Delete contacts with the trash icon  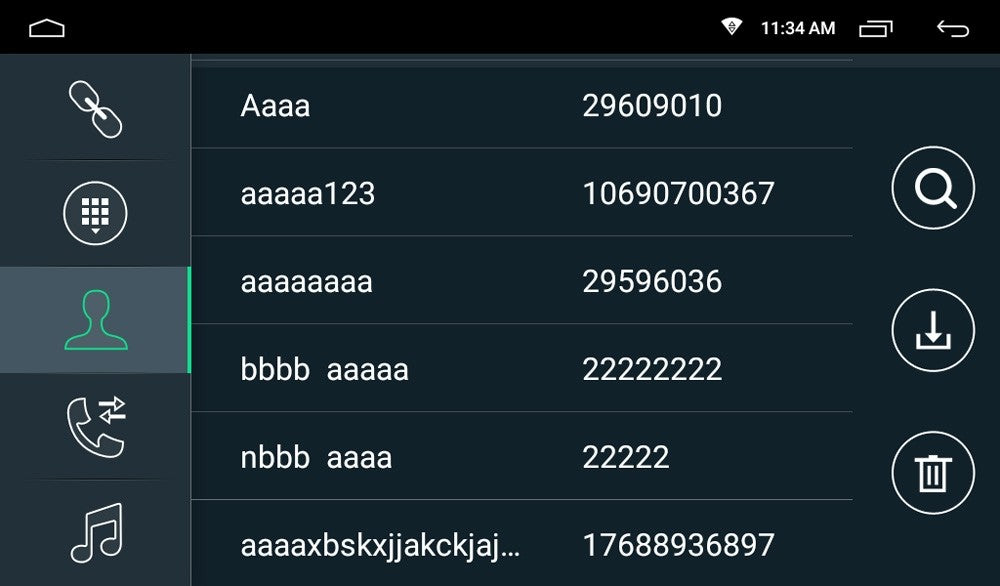pos(932,473)
